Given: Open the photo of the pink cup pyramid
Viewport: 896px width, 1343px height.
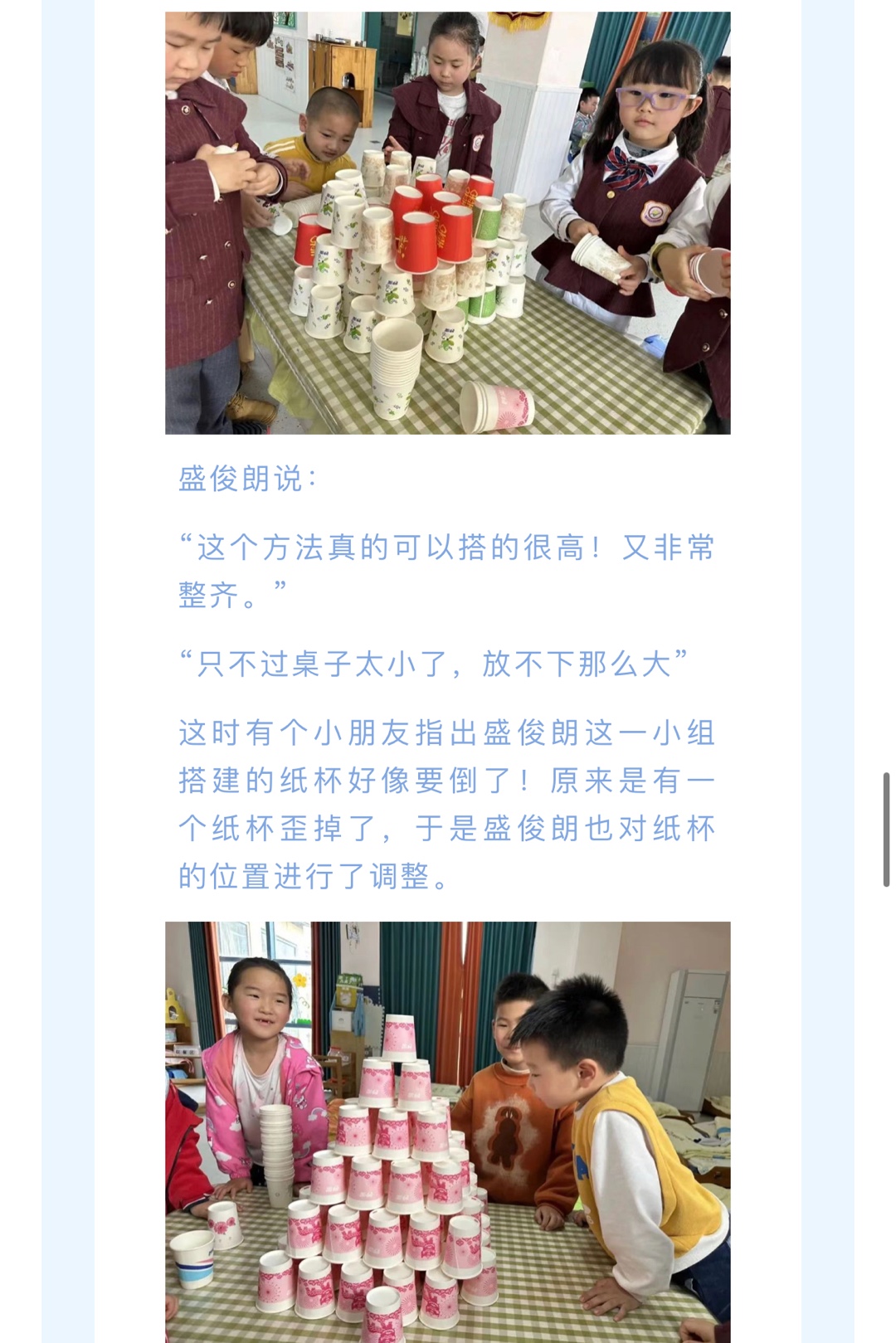Looking at the screenshot, I should click(447, 1131).
